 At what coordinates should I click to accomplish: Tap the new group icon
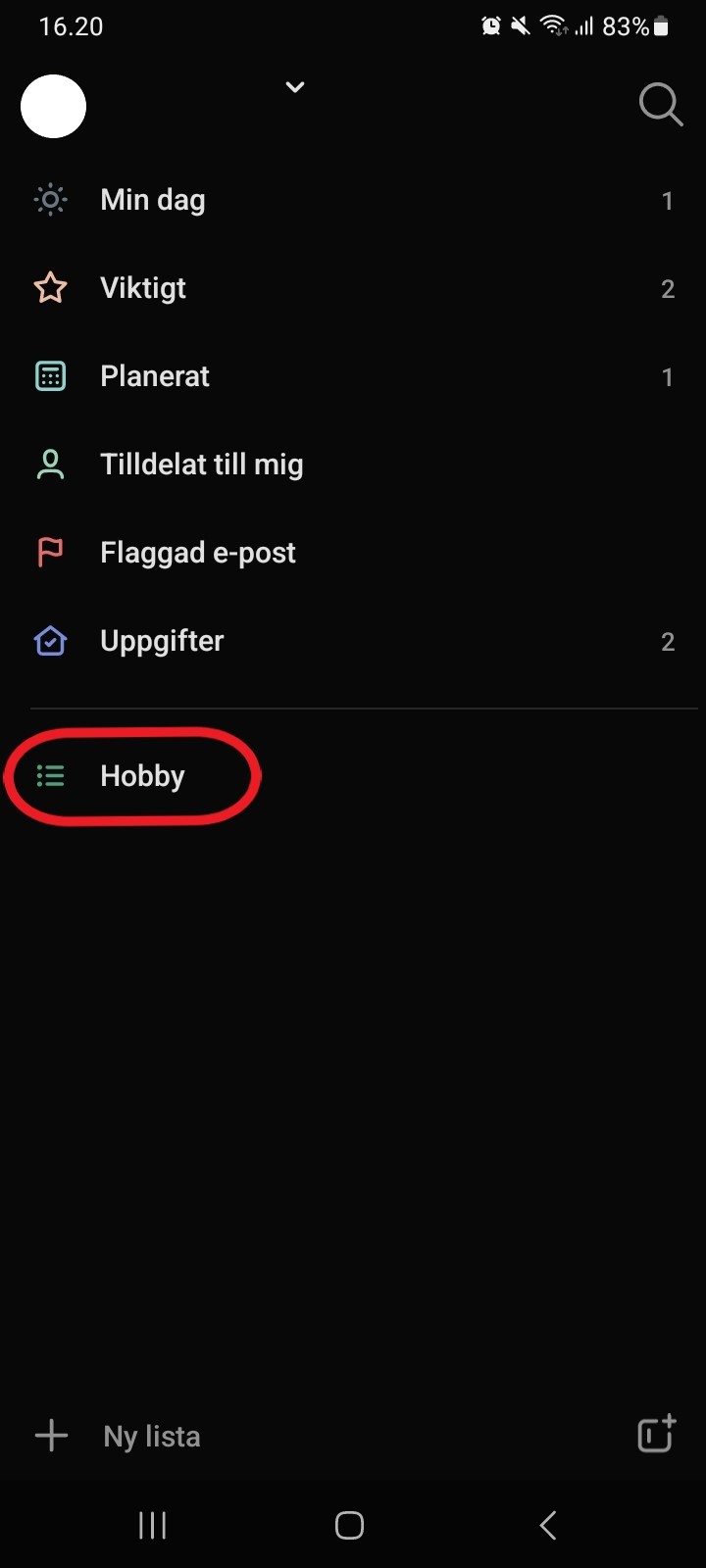coord(656,1434)
